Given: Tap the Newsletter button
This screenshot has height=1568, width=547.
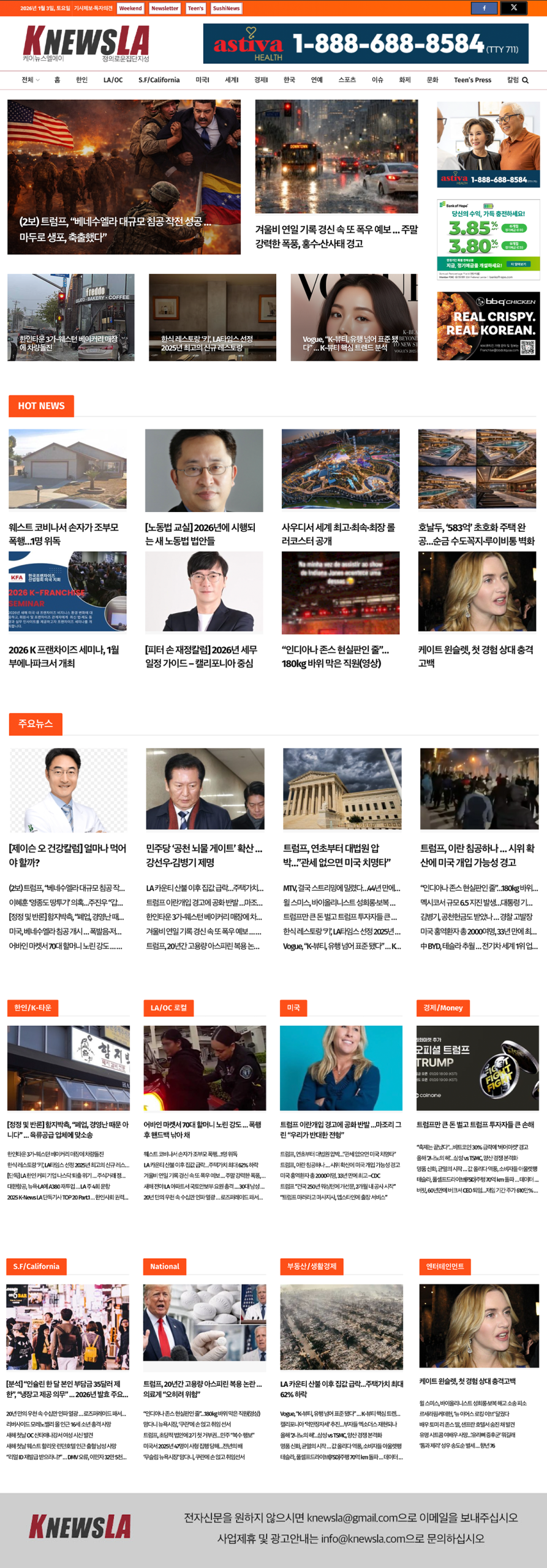Looking at the screenshot, I should pyautogui.click(x=164, y=8).
